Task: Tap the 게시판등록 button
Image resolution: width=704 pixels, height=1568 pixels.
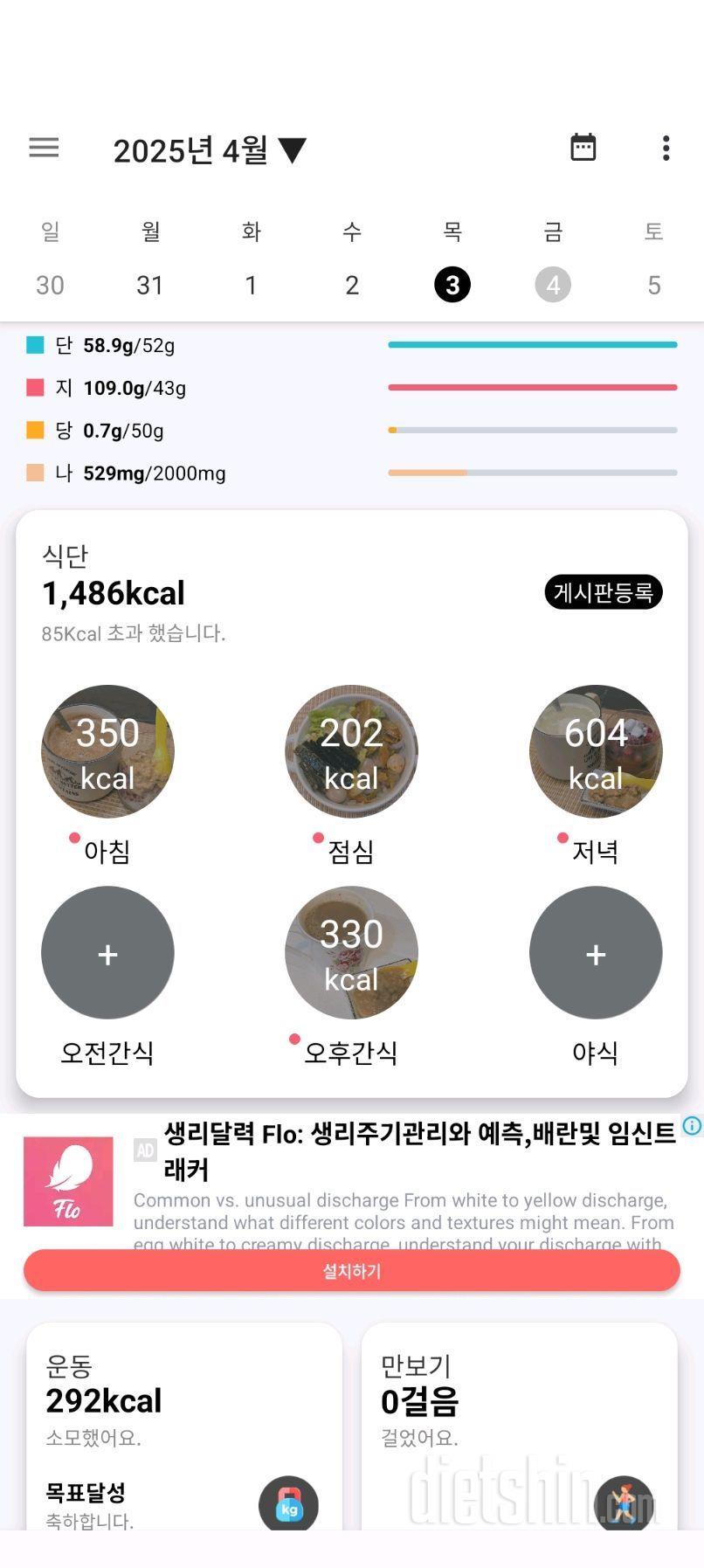Action: pyautogui.click(x=603, y=592)
